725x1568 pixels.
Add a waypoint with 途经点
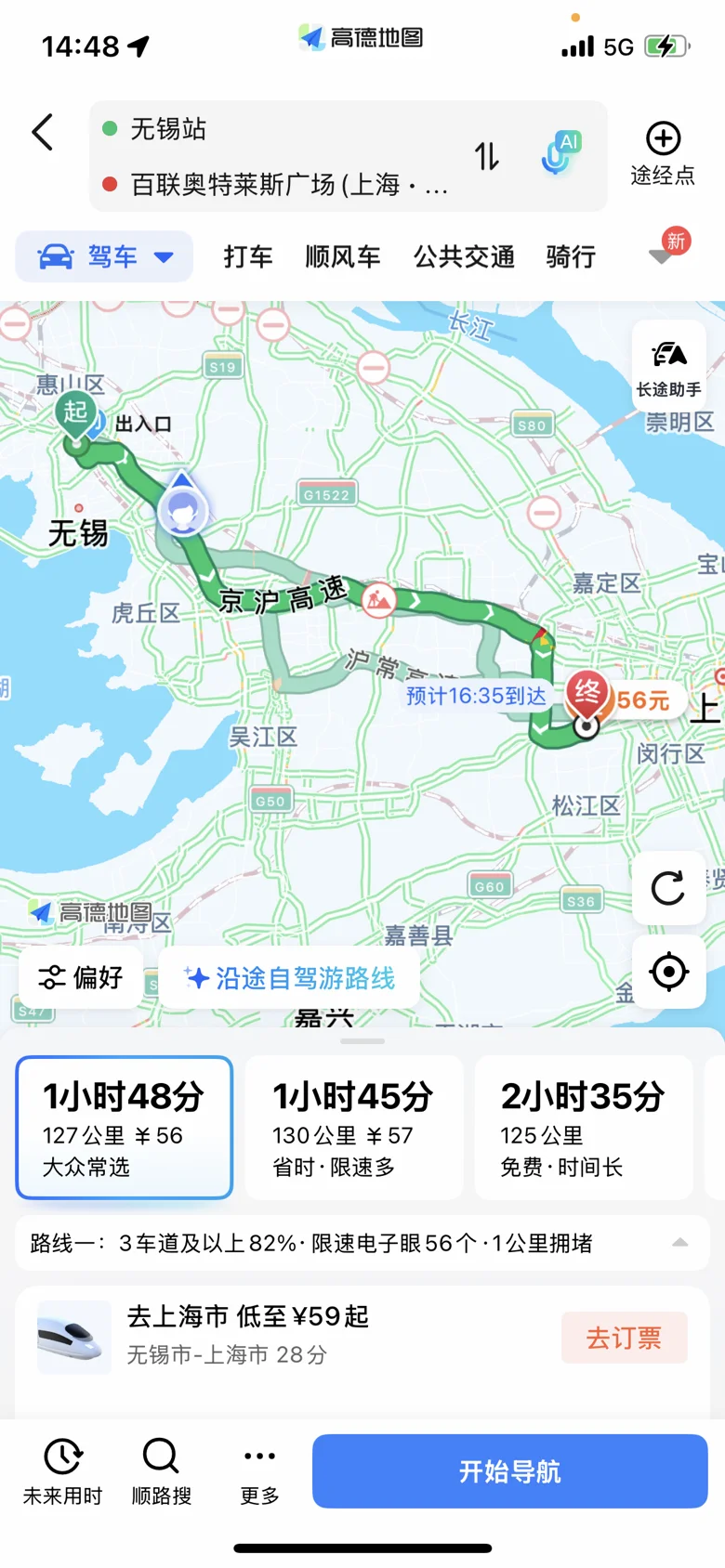coord(663,154)
